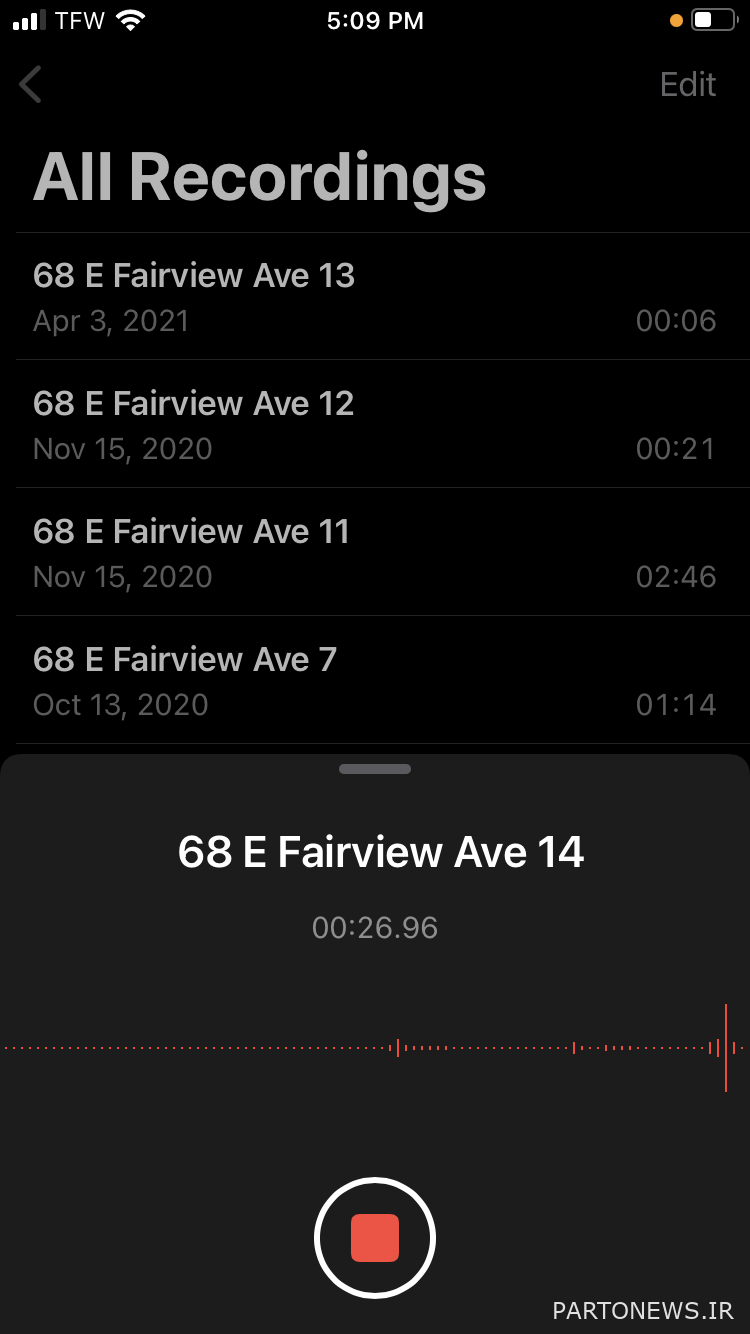Tap Edit in the top bar
This screenshot has width=750, height=1334.
point(688,84)
